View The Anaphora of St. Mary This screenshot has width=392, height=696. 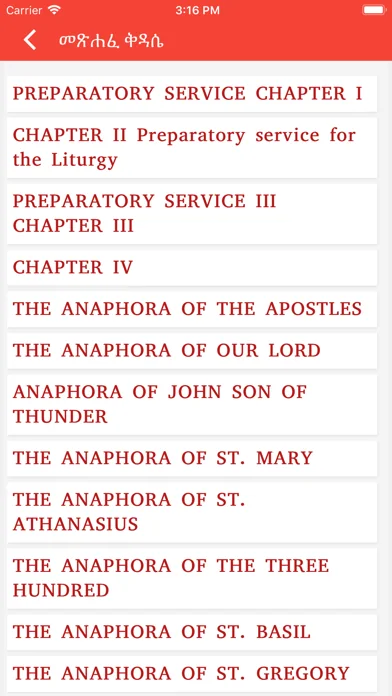click(192, 458)
